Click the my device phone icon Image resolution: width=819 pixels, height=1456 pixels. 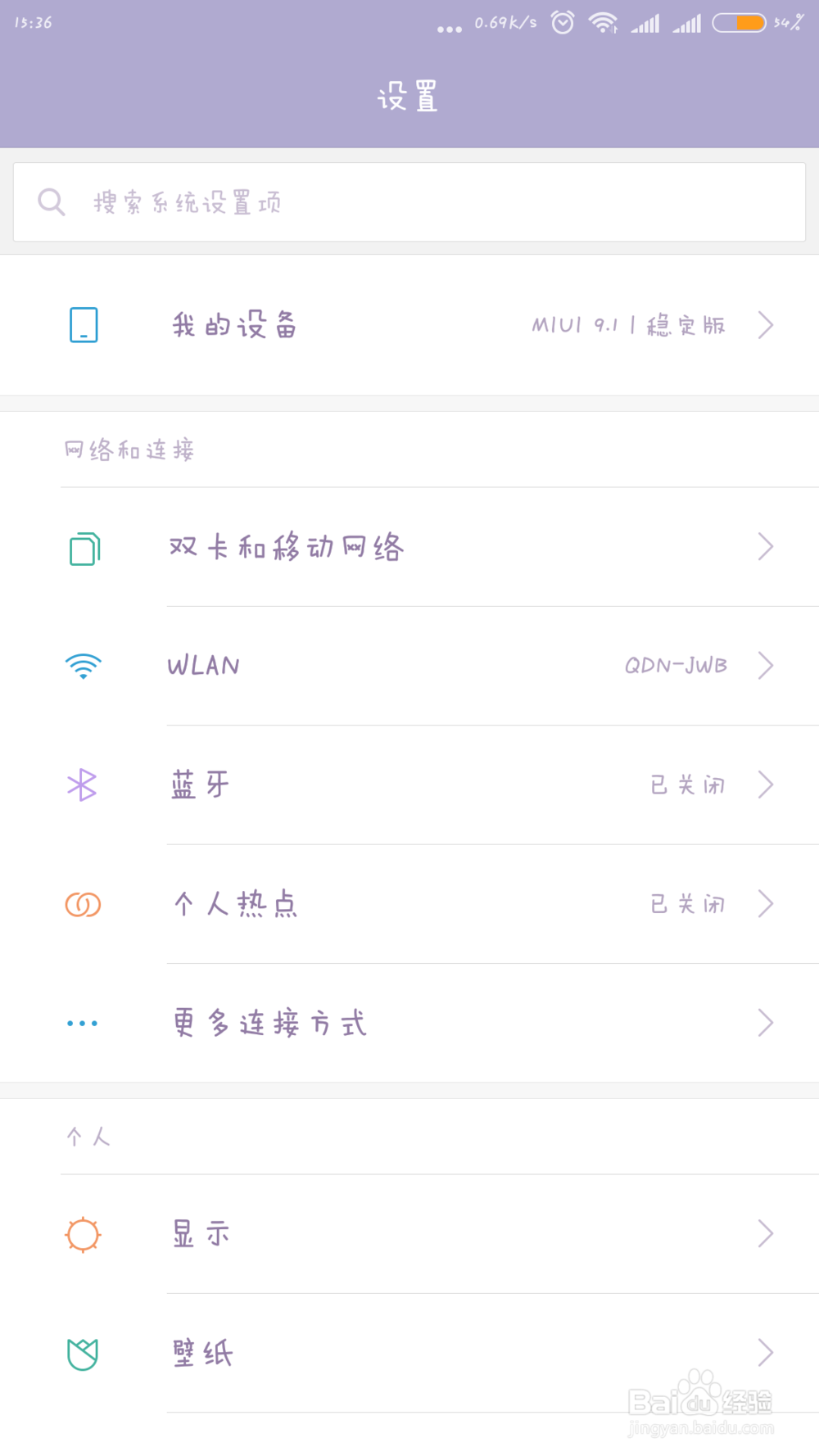pyautogui.click(x=83, y=324)
